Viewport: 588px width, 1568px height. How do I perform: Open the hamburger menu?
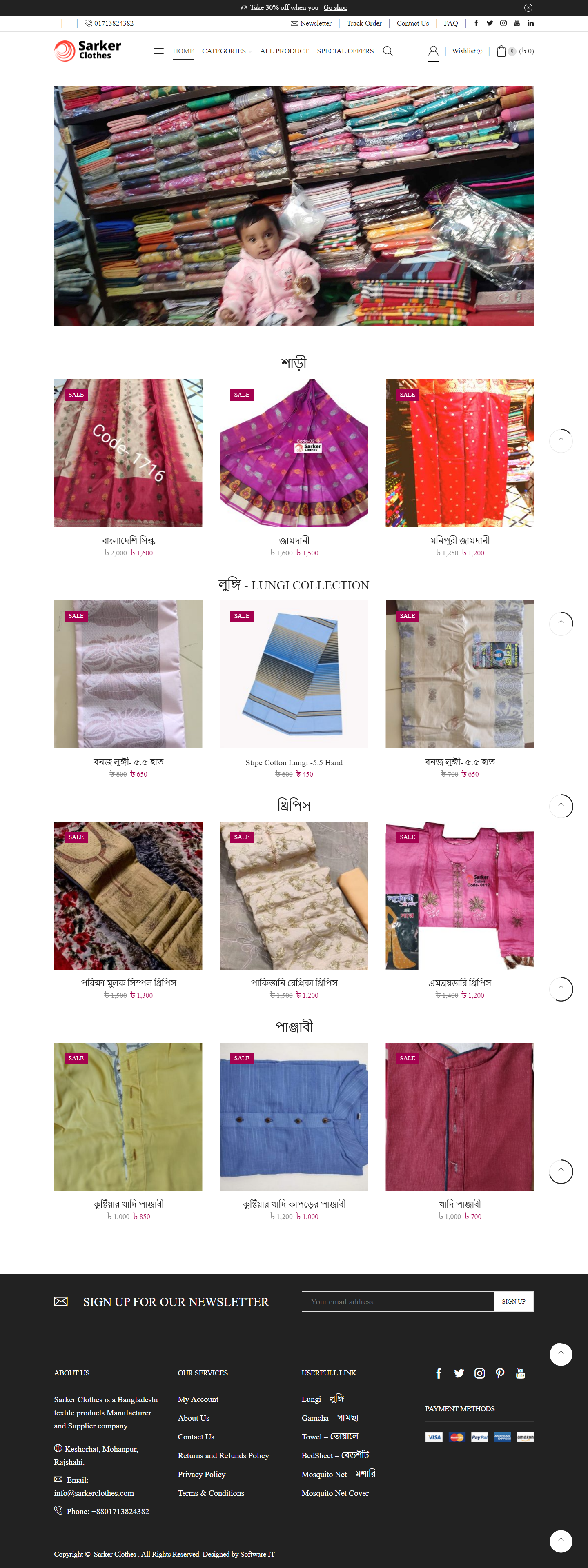point(158,51)
